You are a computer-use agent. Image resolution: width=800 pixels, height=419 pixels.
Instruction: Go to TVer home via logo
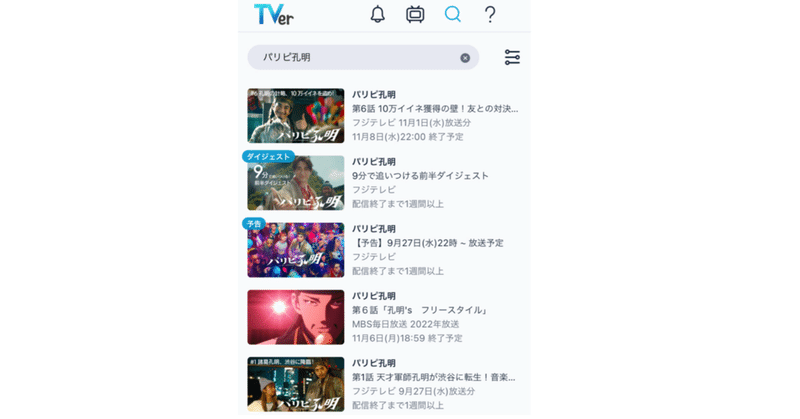[x=273, y=15]
